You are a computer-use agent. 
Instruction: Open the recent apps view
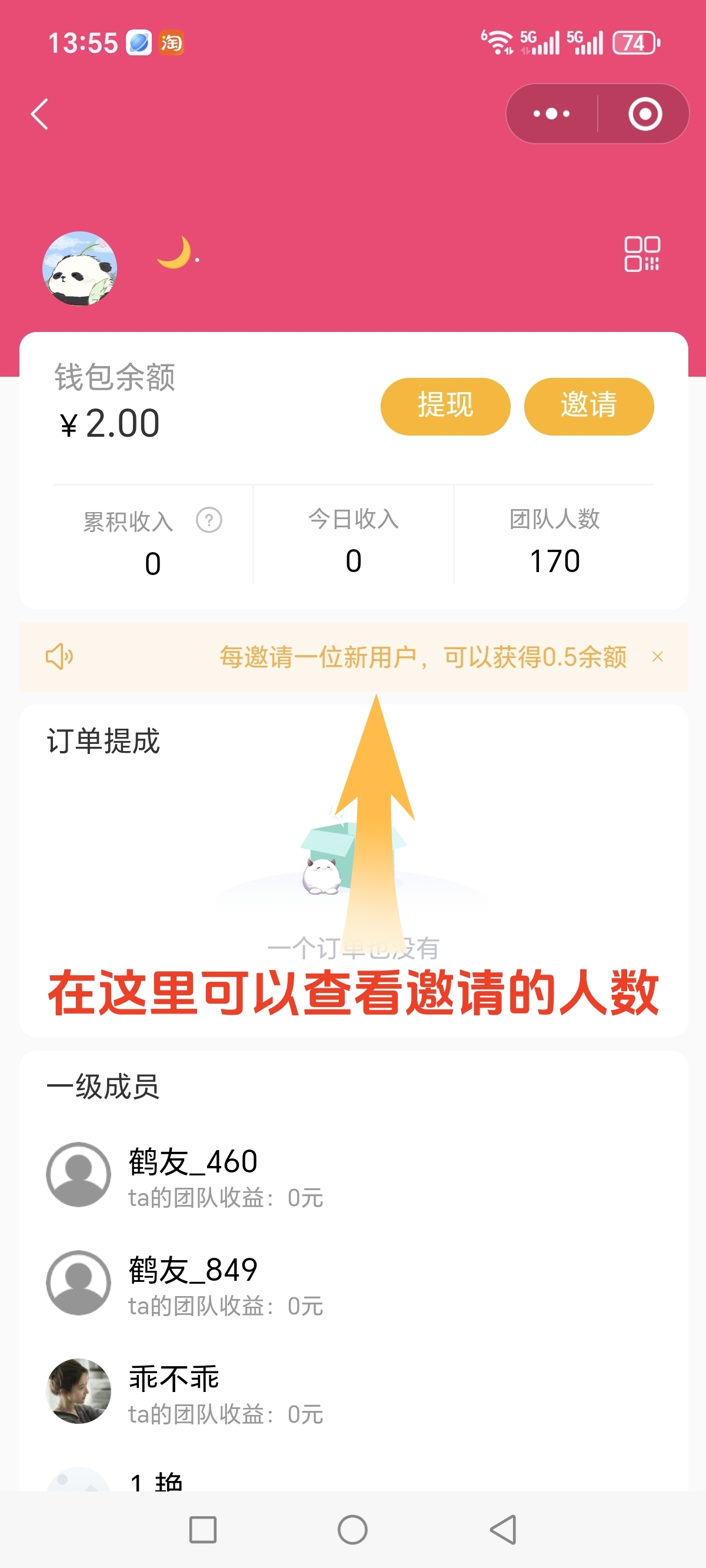tap(202, 1529)
